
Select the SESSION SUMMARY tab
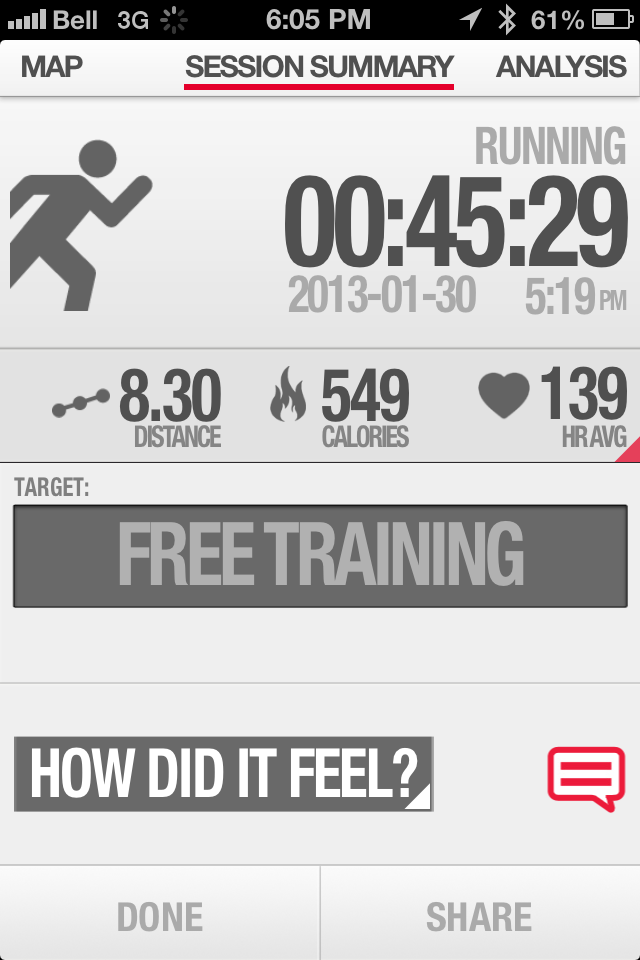click(319, 67)
